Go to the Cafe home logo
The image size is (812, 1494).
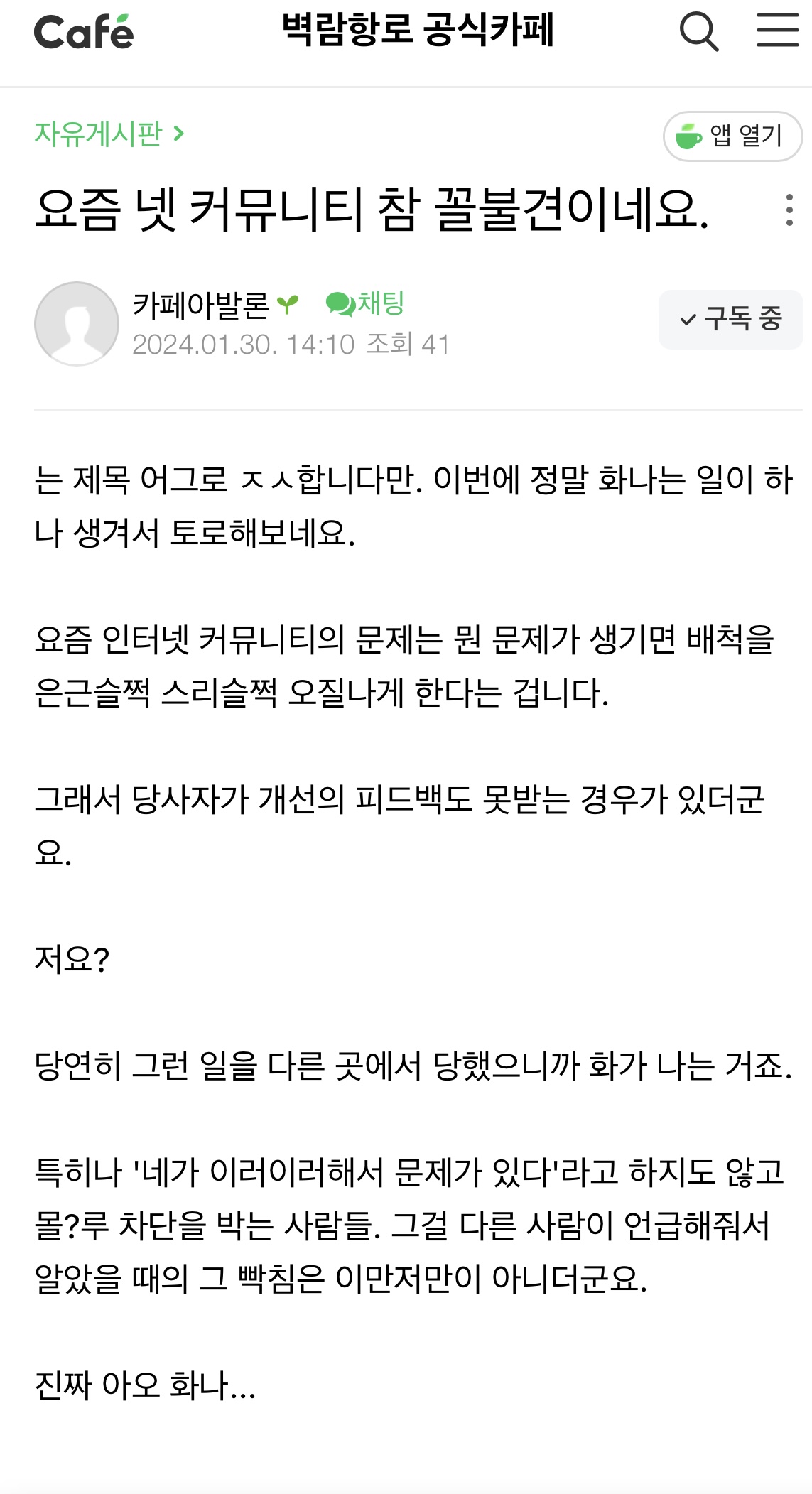[x=84, y=33]
